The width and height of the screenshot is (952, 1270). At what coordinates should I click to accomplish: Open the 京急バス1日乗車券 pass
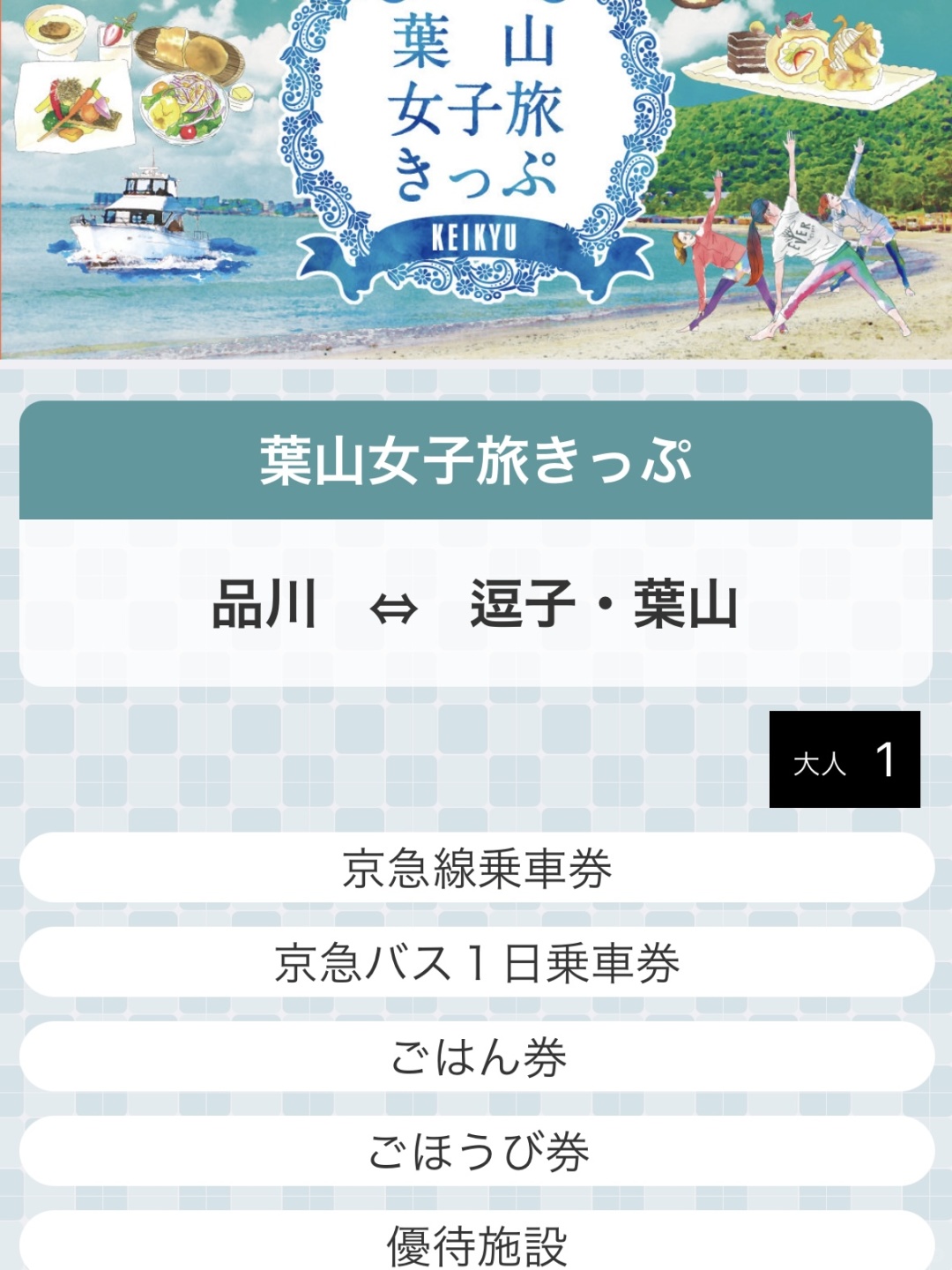[476, 962]
